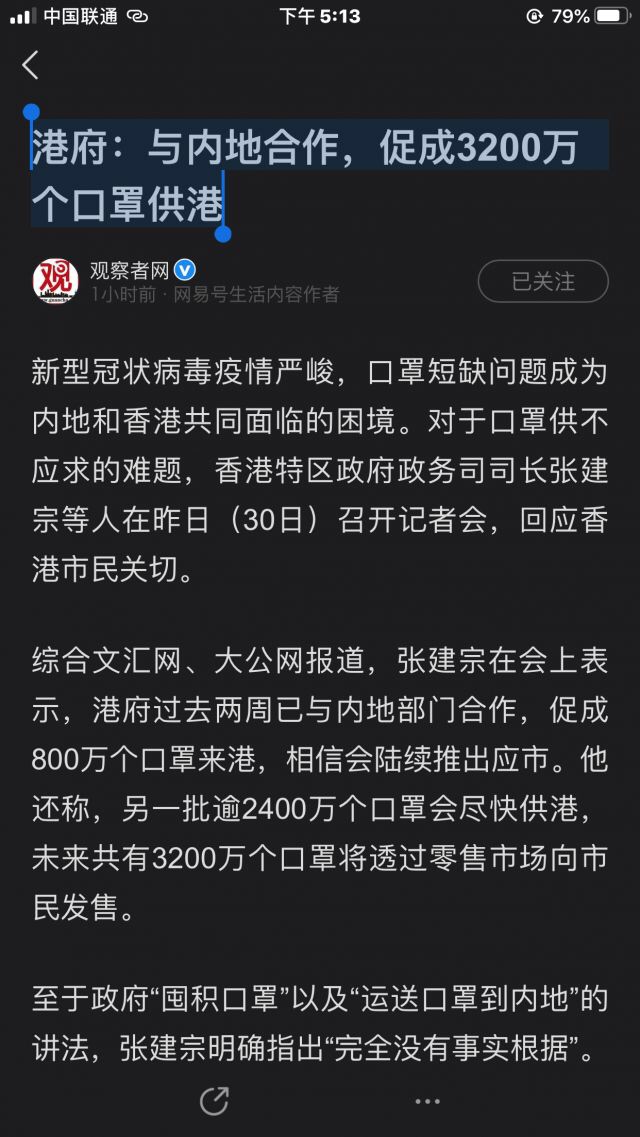Open 观察者网 author profile avatar

coord(55,281)
